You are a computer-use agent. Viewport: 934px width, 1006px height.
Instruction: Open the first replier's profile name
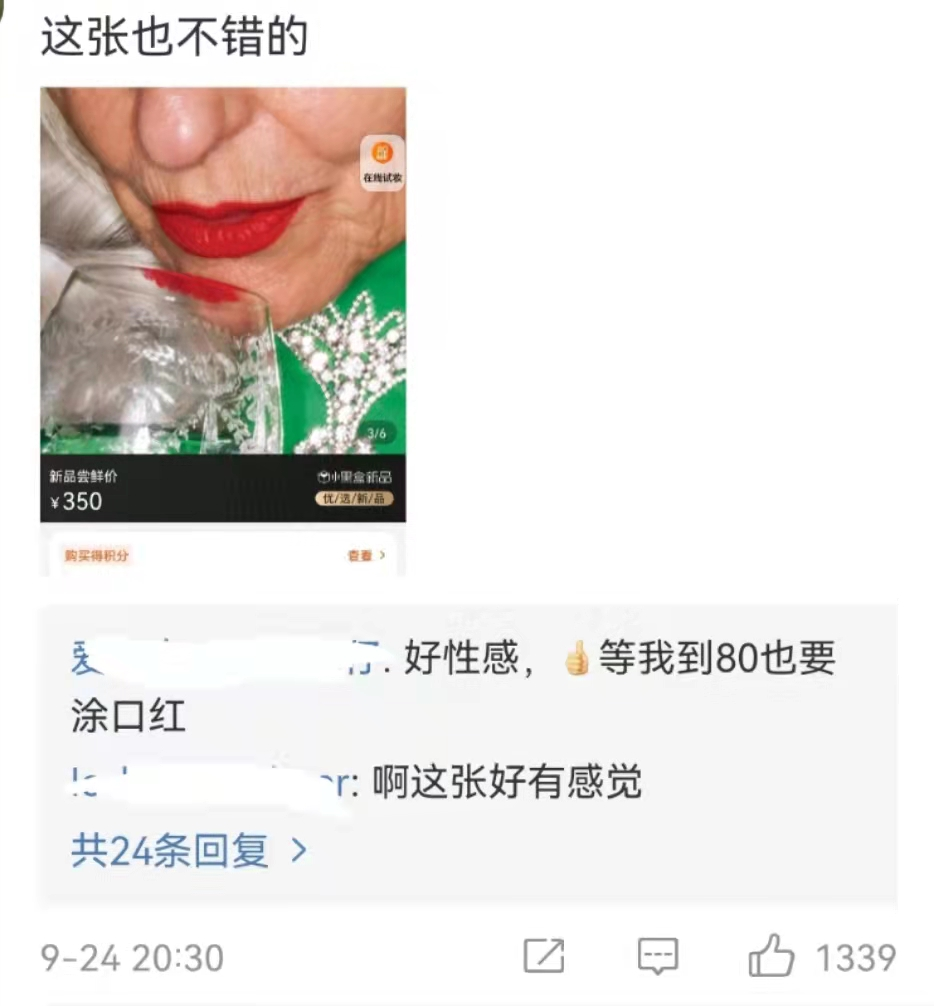230,659
